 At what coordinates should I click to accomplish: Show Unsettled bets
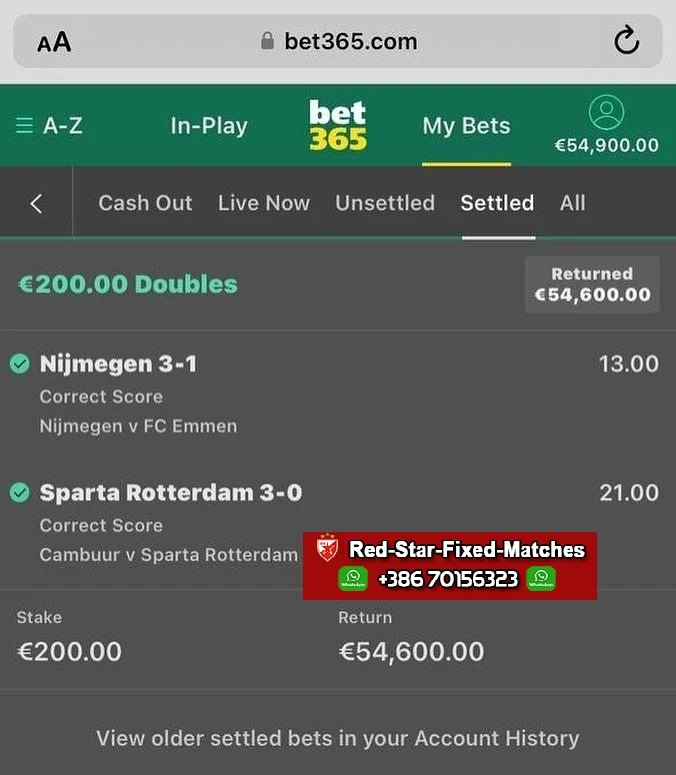click(x=385, y=203)
